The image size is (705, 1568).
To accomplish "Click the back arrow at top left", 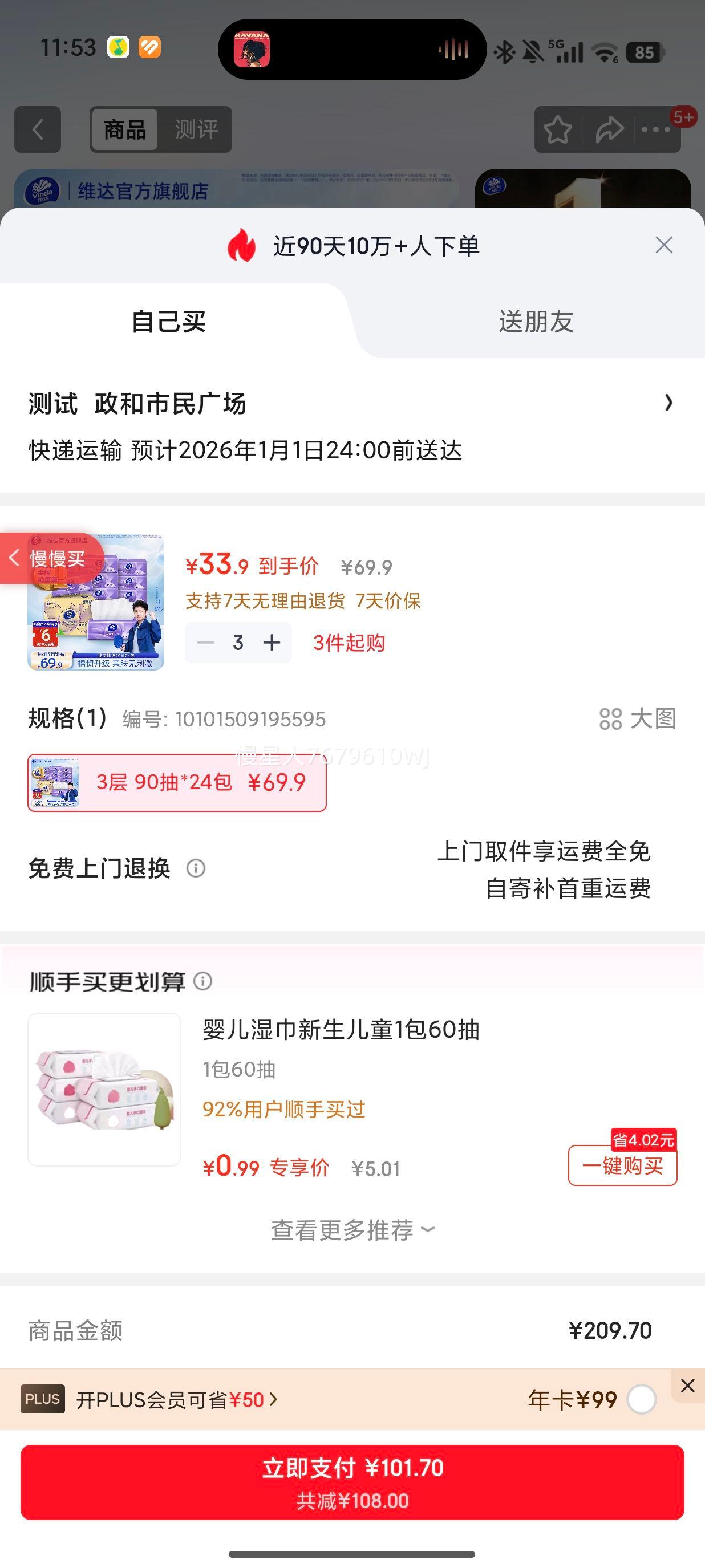I will [x=37, y=129].
